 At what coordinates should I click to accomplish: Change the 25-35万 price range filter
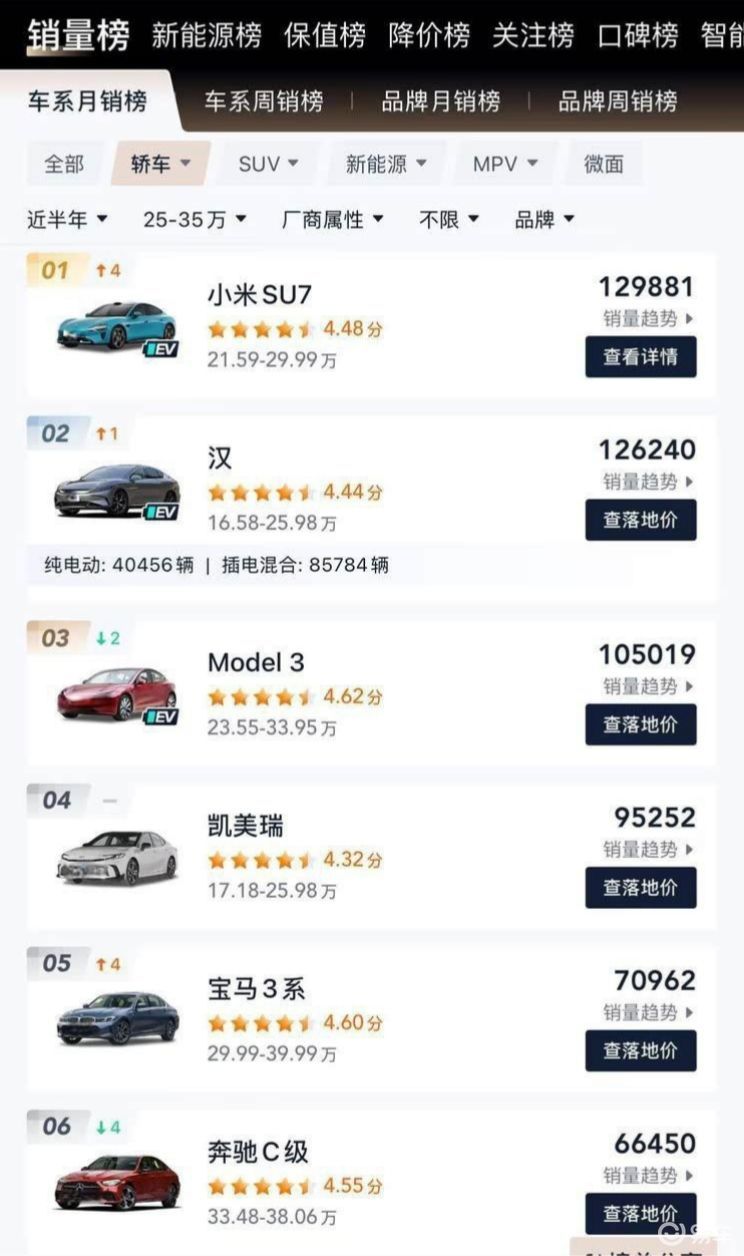pos(194,219)
